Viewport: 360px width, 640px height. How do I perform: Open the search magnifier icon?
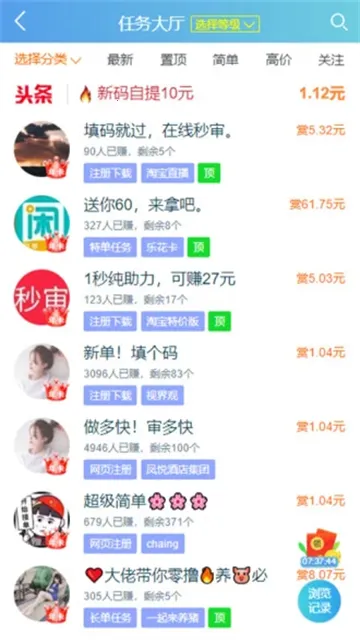(x=339, y=22)
